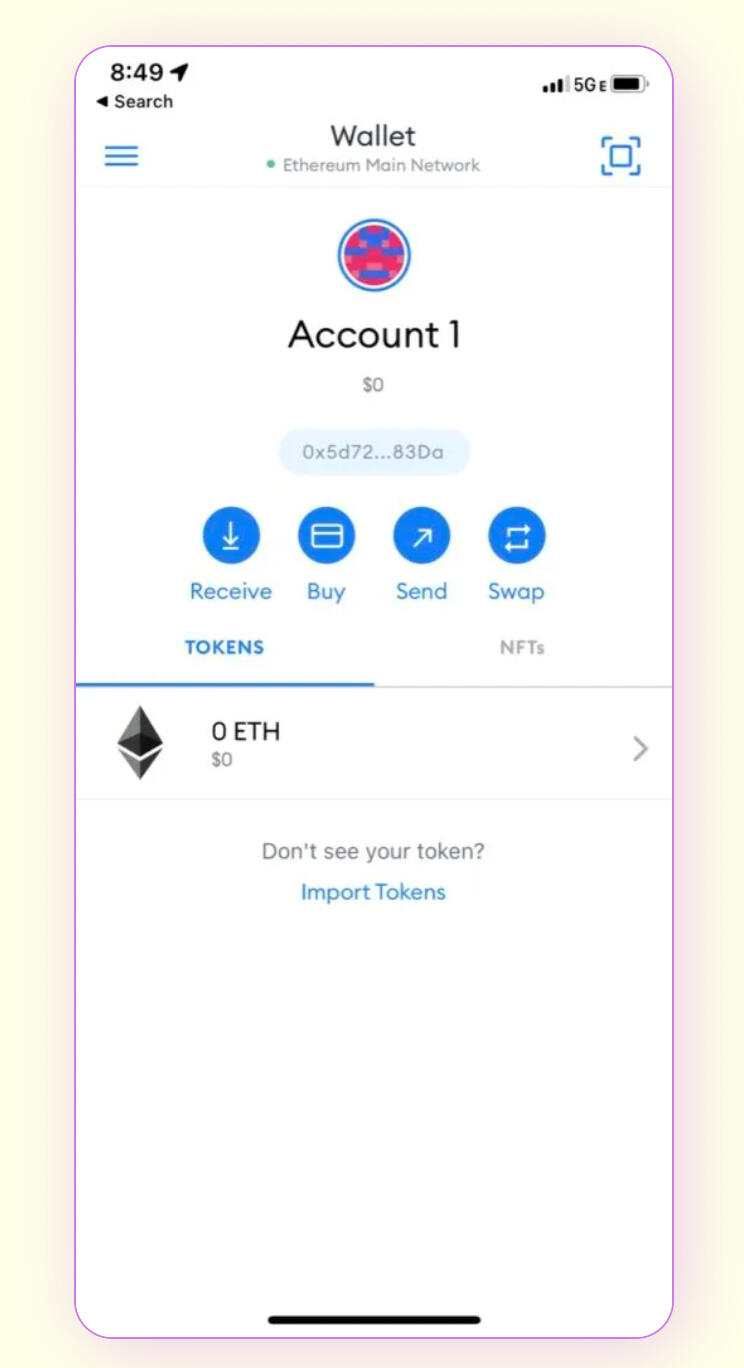Tap the Import Tokens link
The height and width of the screenshot is (1368, 744).
[373, 892]
